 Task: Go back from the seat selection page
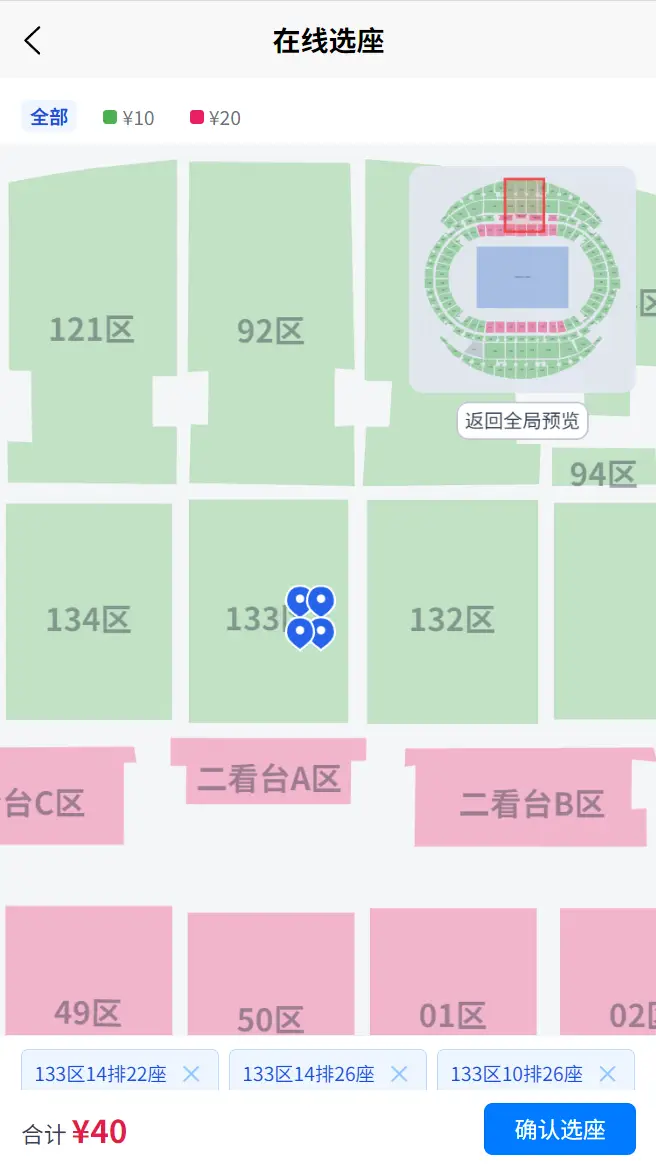click(33, 41)
